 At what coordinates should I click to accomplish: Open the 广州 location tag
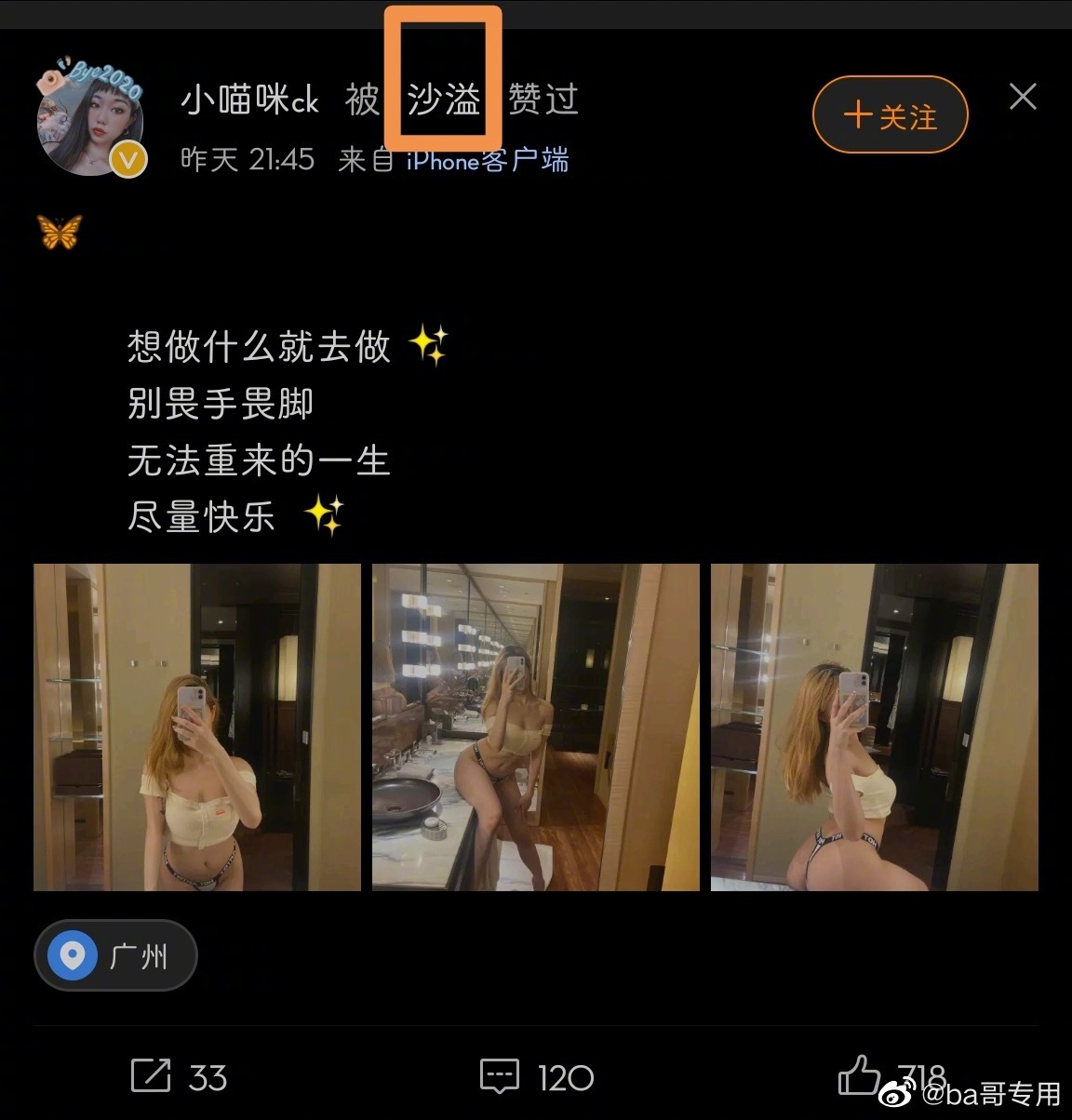(x=115, y=955)
